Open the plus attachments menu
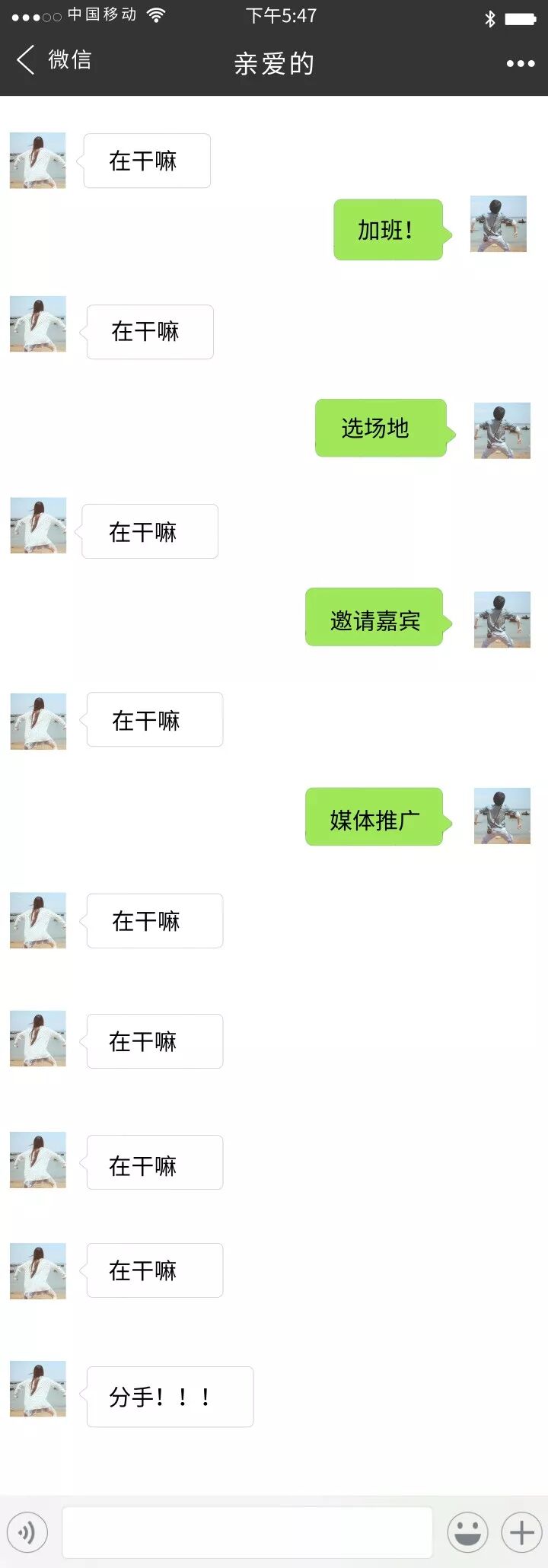Screen dimensions: 548x1568 pyautogui.click(x=522, y=1531)
